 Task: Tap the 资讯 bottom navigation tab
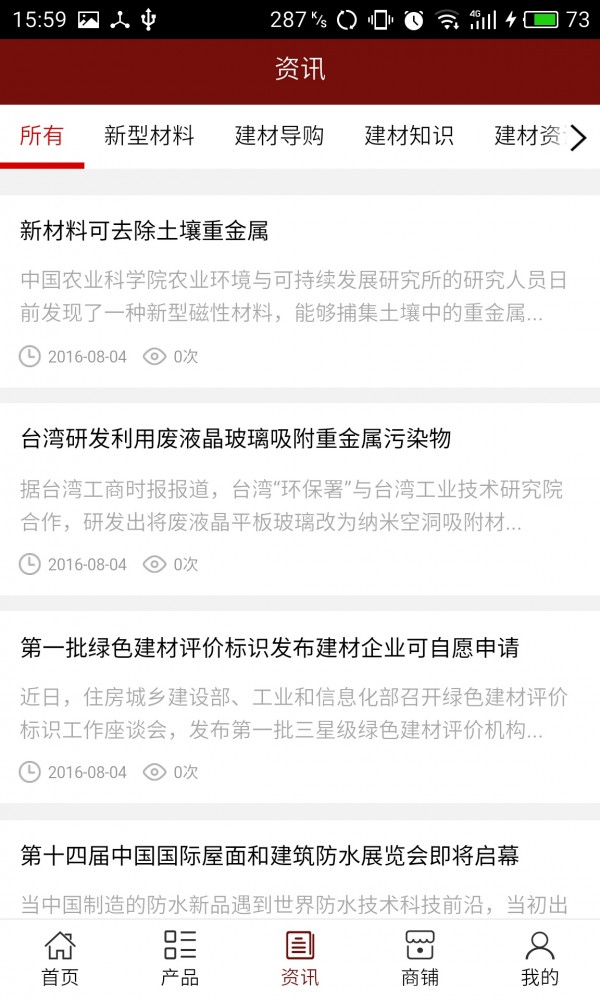(300, 958)
